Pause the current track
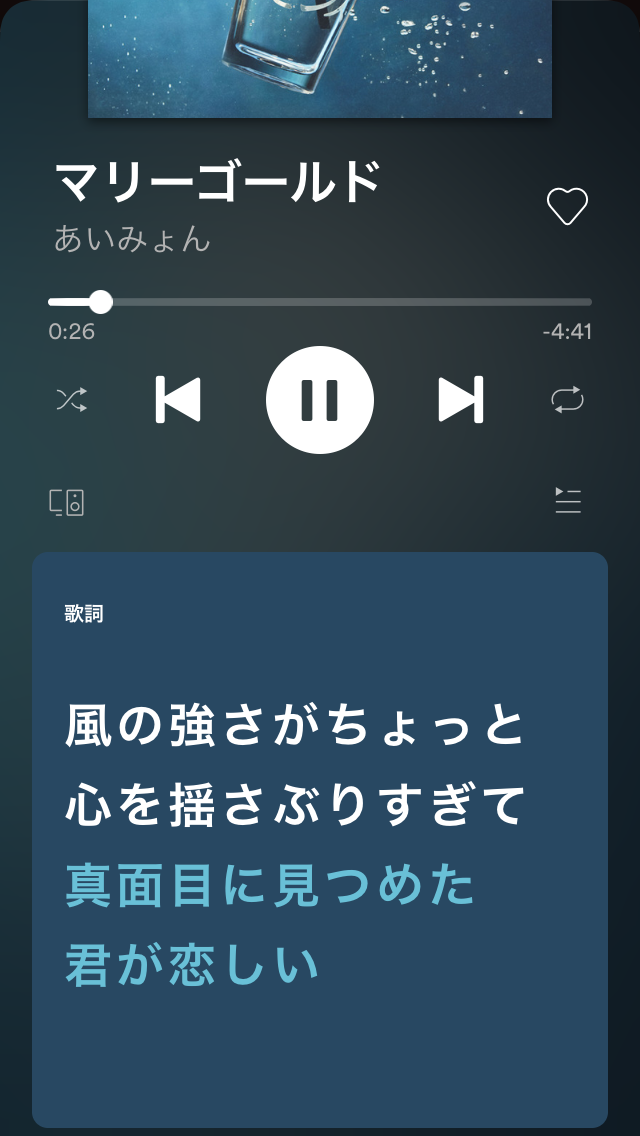This screenshot has width=640, height=1136. (320, 400)
